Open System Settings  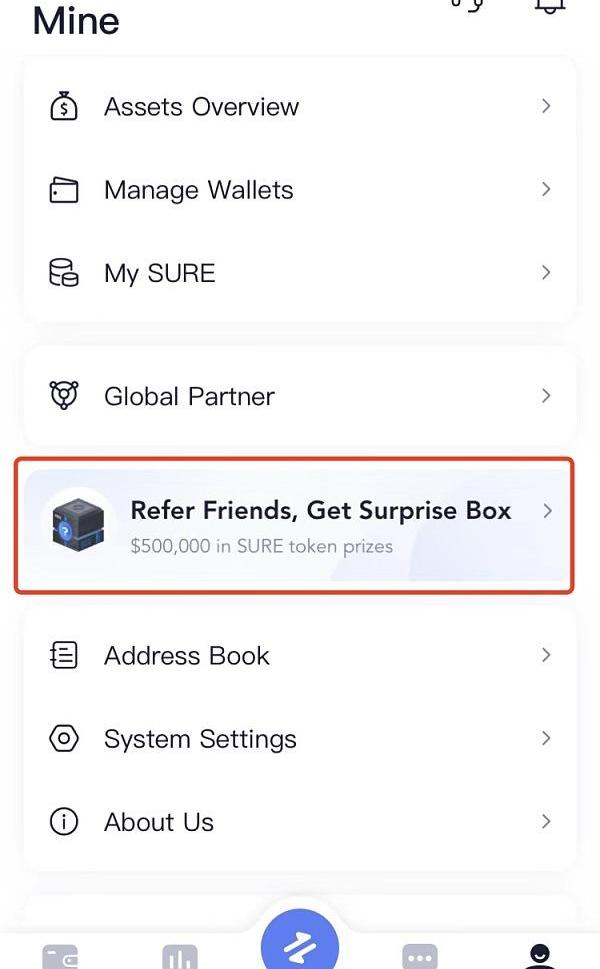coord(300,739)
